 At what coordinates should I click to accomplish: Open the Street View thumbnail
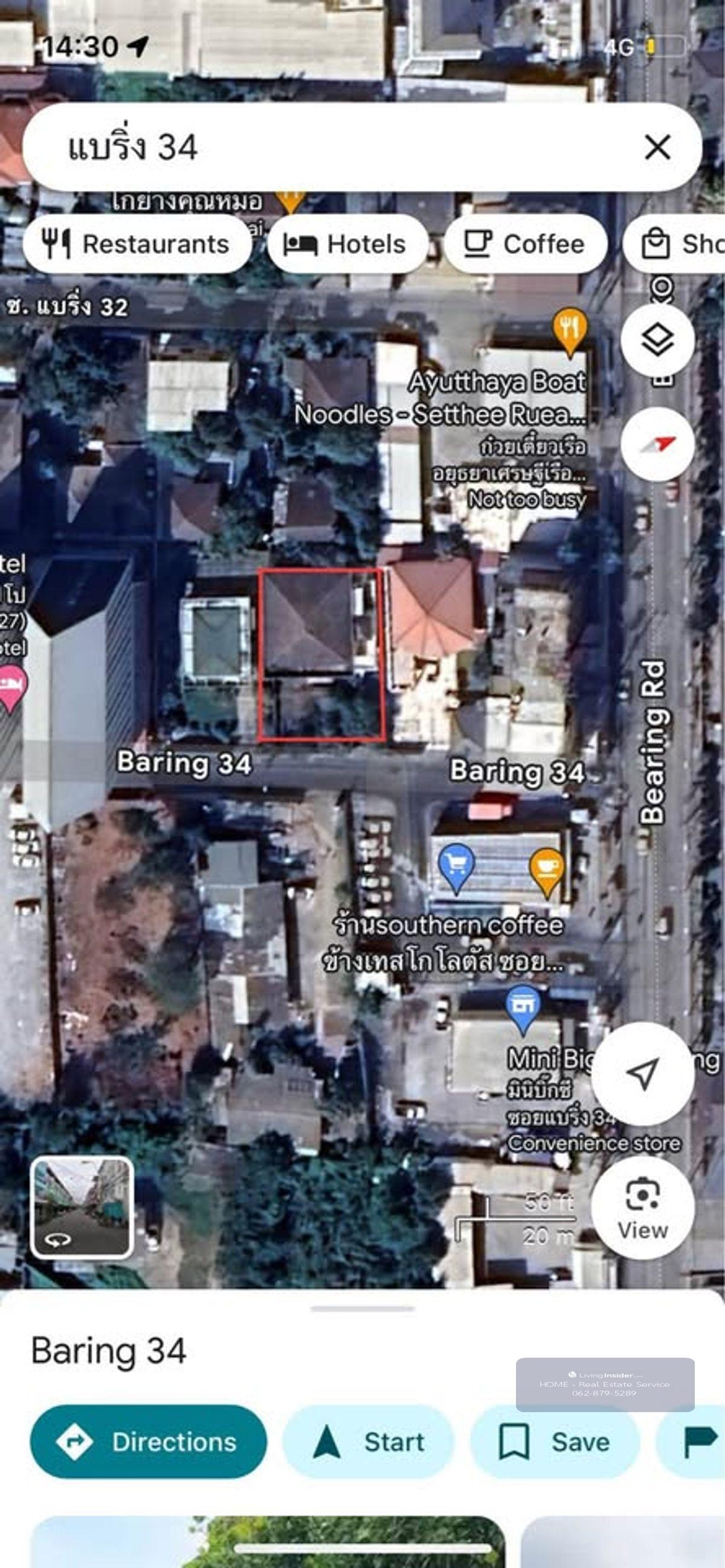coord(82,1207)
